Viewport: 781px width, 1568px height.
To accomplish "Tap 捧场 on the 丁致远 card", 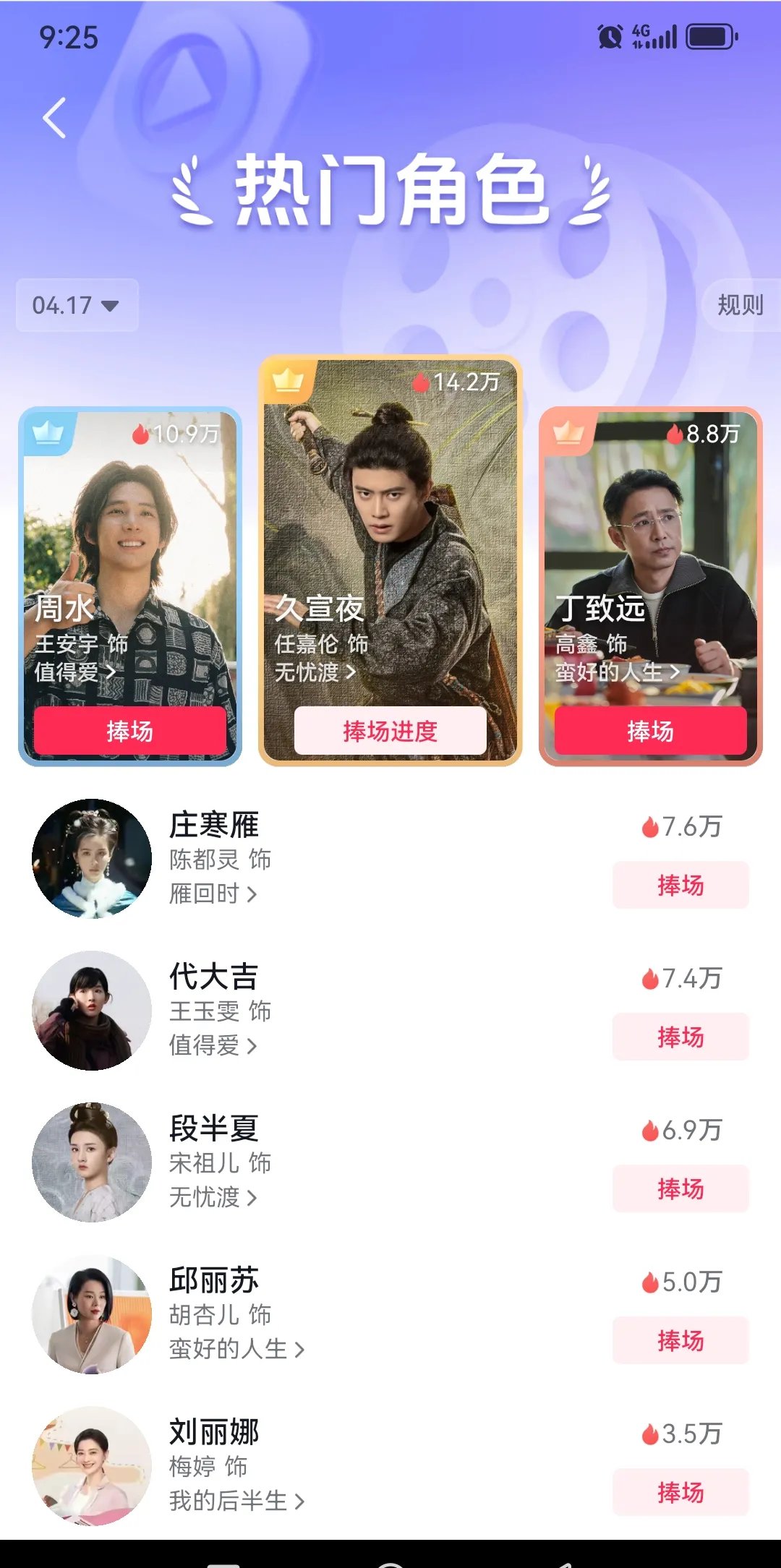I will tap(650, 731).
